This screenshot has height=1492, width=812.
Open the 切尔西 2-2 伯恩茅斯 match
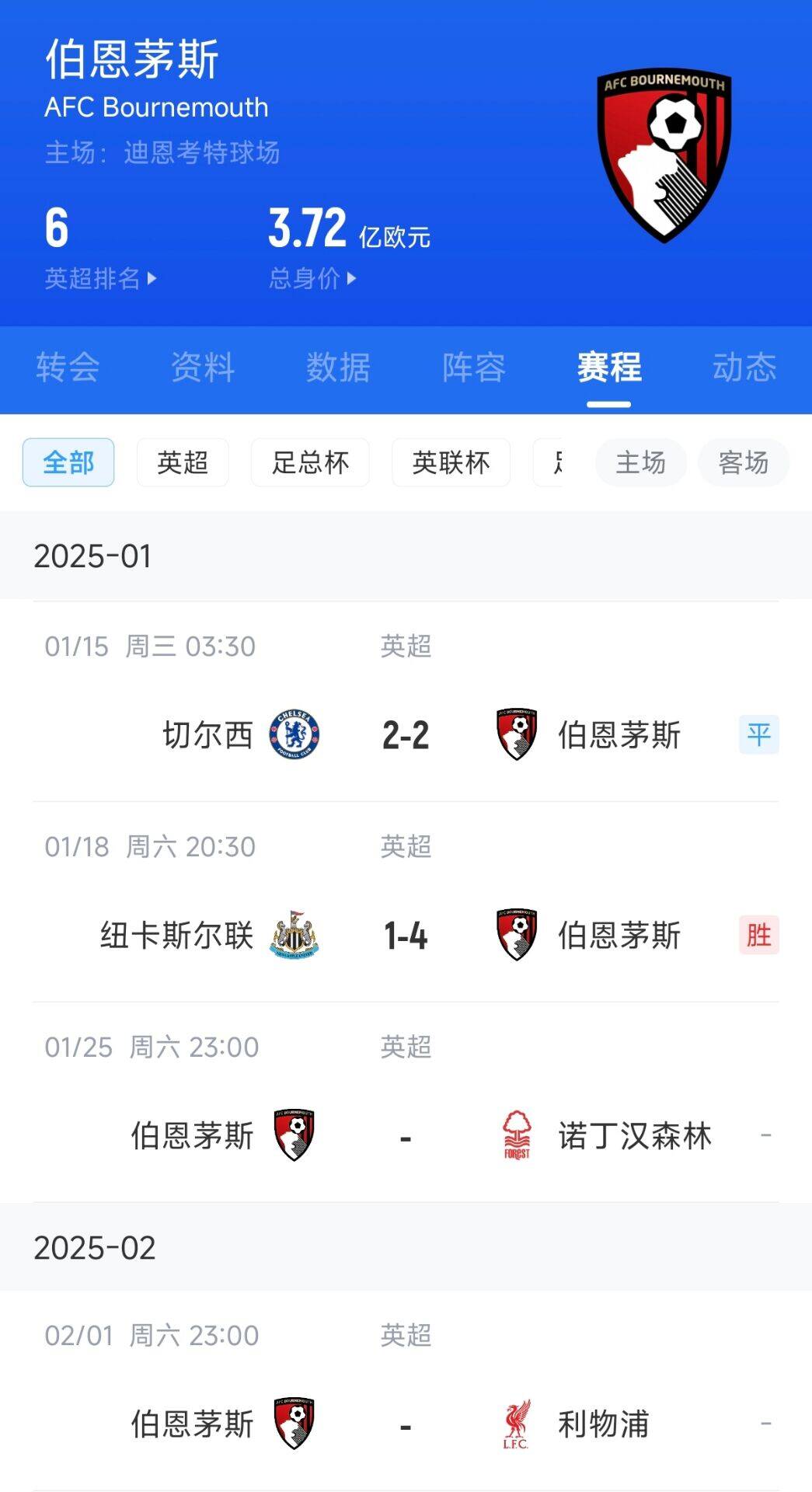[x=406, y=734]
